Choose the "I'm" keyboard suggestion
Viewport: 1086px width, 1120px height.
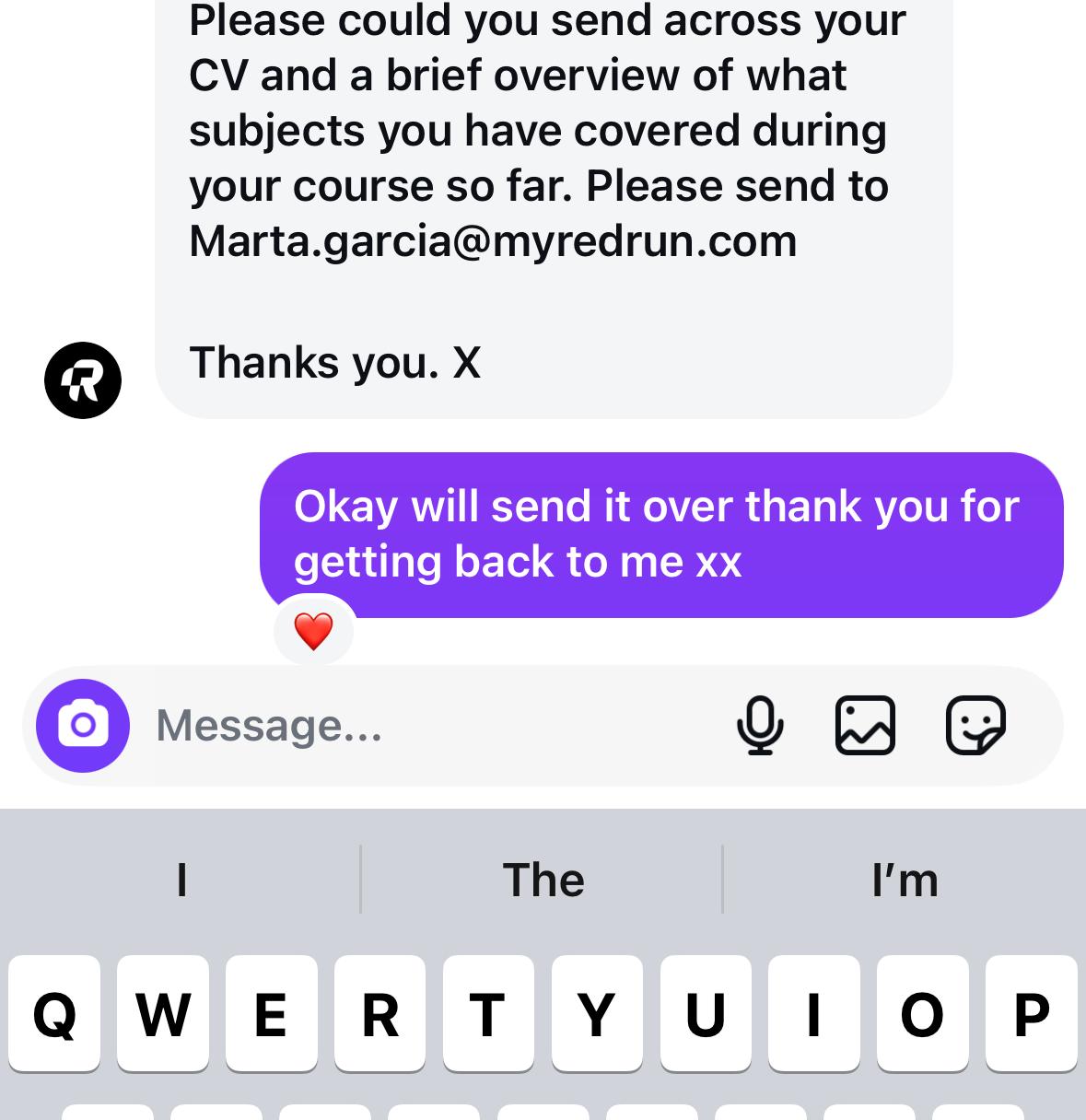[905, 880]
